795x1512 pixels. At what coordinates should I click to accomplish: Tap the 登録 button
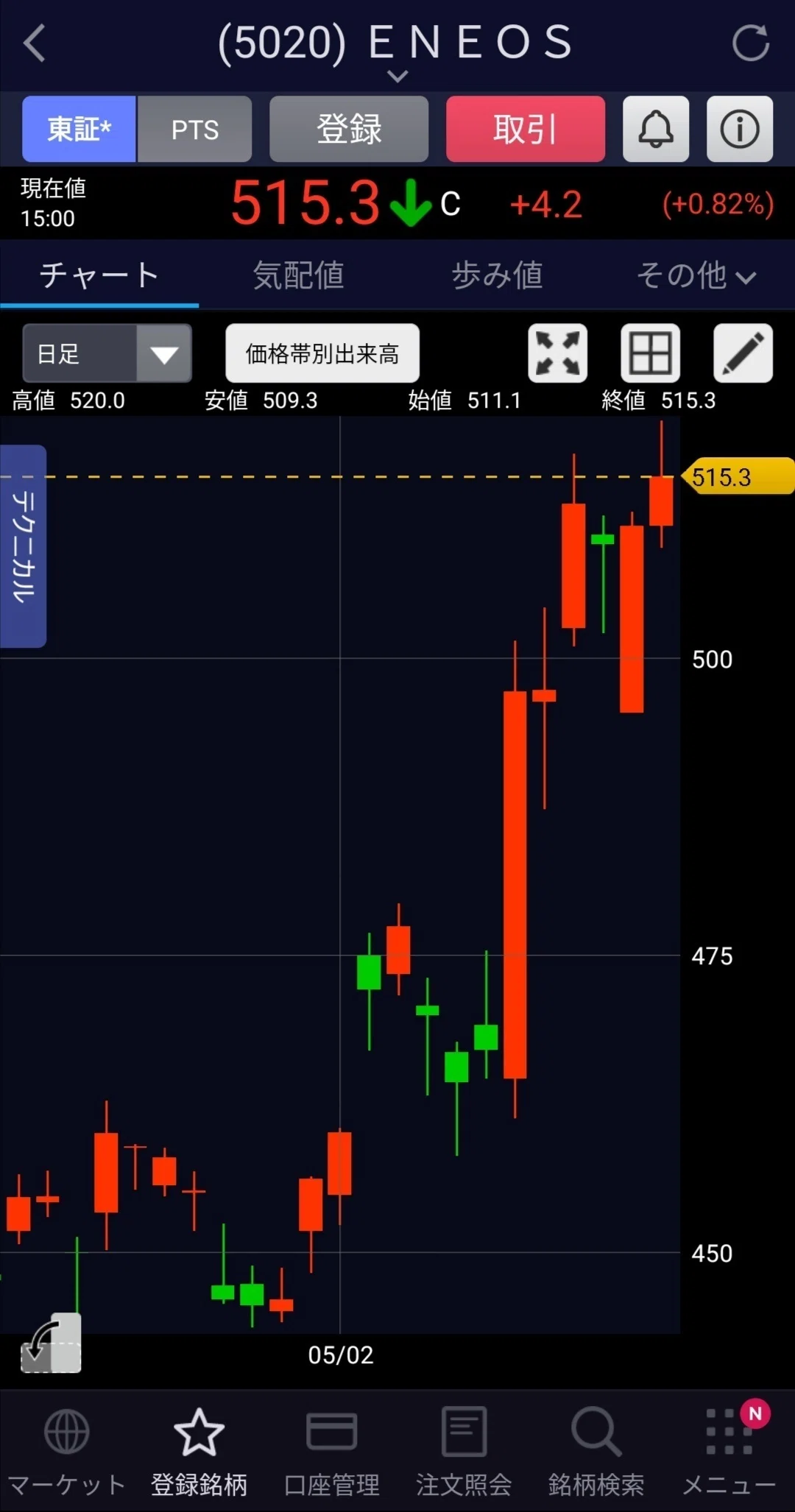349,129
